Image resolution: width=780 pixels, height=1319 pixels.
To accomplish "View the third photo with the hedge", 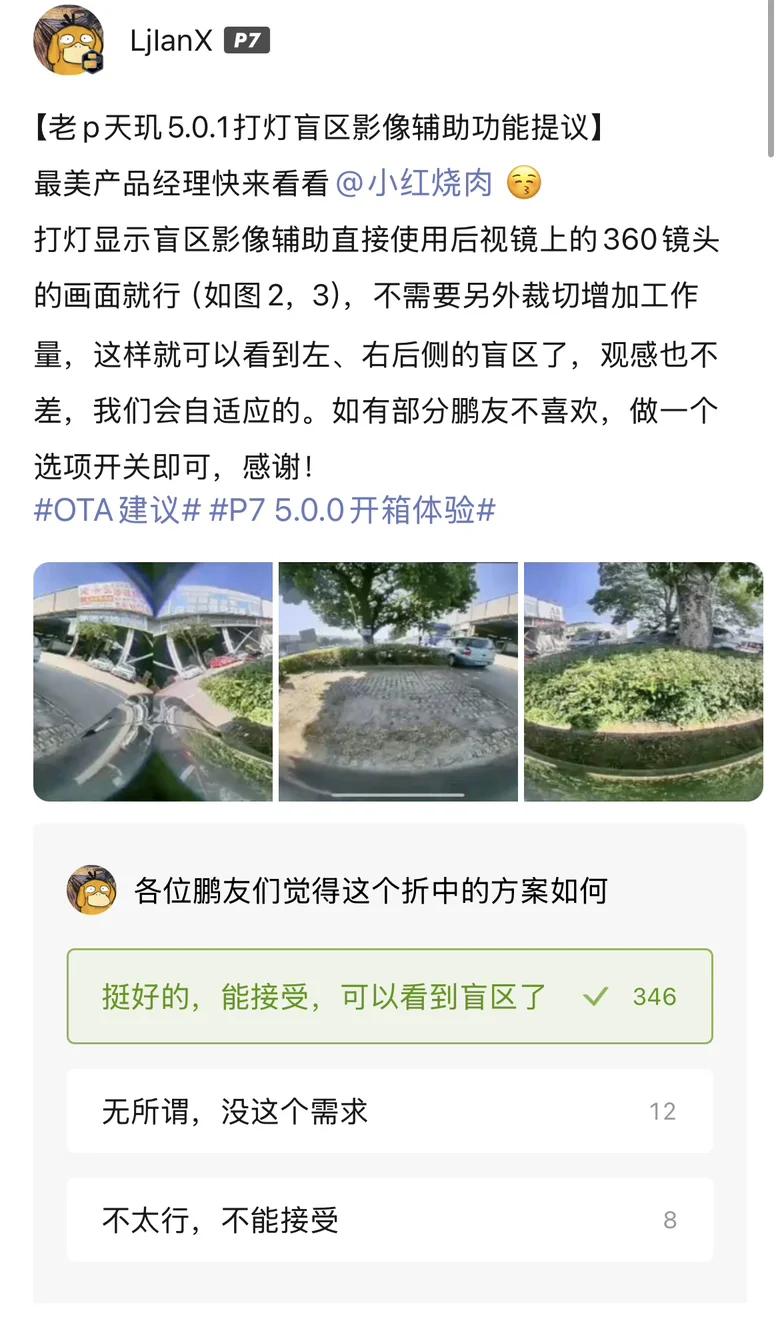I will 643,682.
